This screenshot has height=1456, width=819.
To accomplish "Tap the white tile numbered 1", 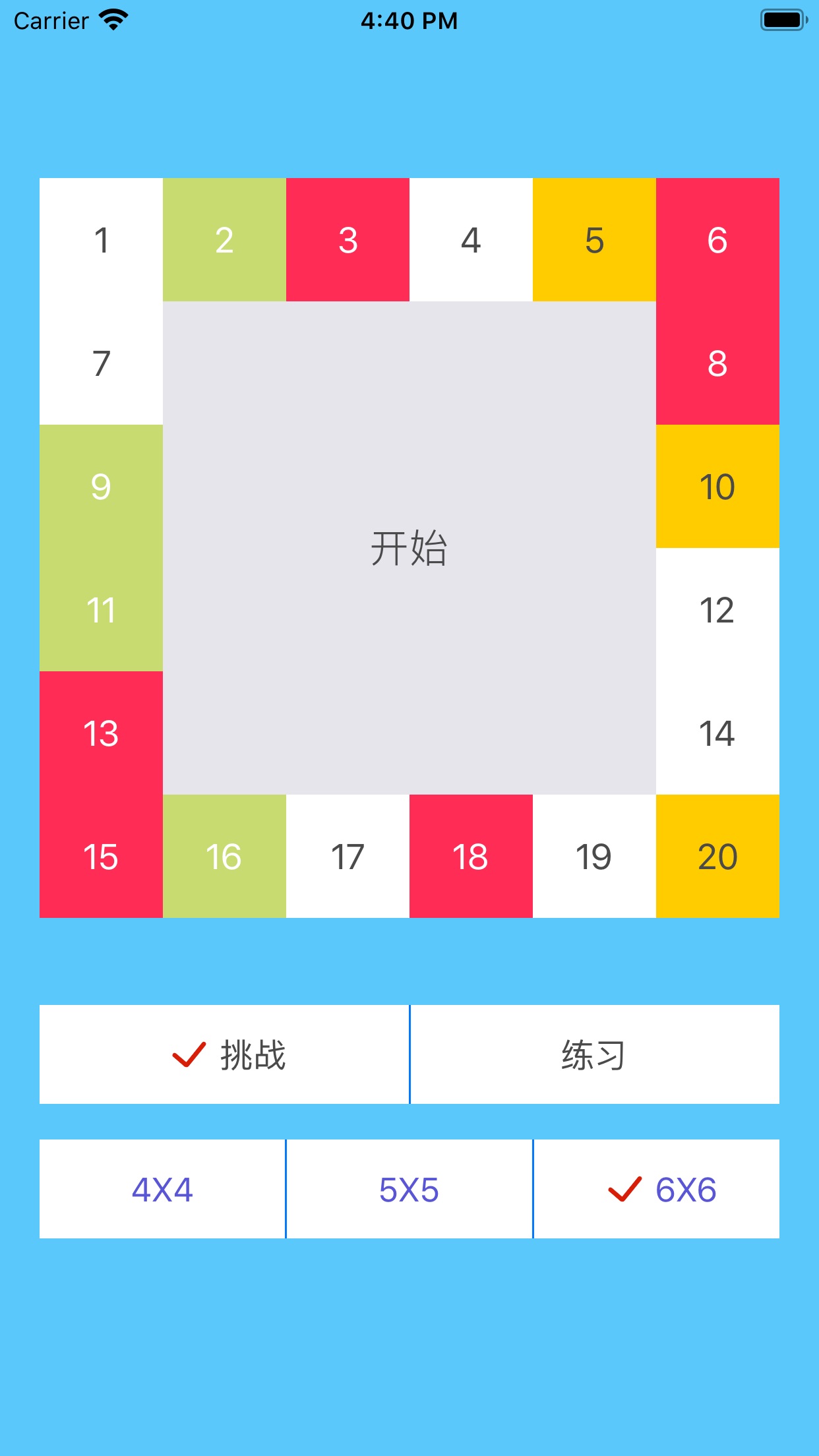I will [x=101, y=239].
